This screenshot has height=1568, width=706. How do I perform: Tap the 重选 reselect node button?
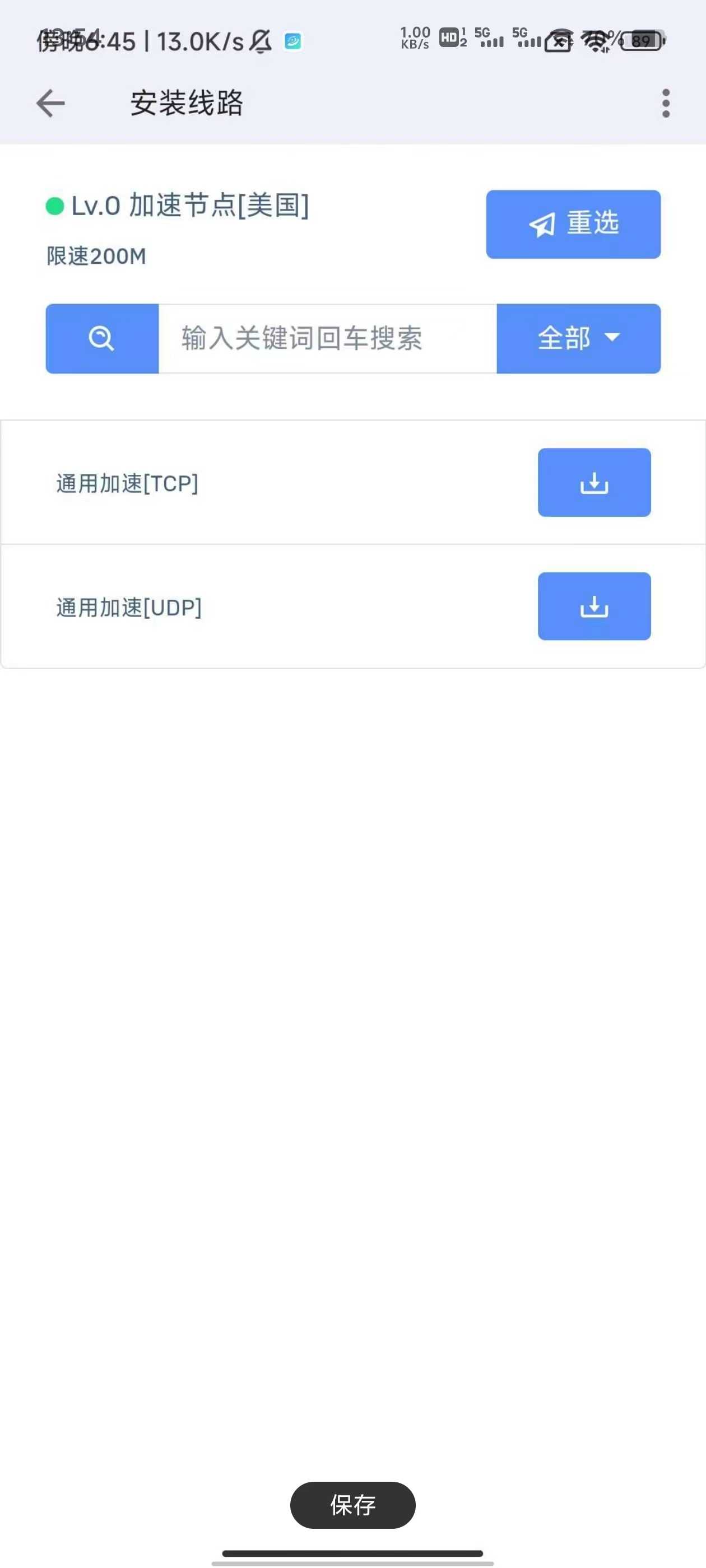pyautogui.click(x=573, y=224)
